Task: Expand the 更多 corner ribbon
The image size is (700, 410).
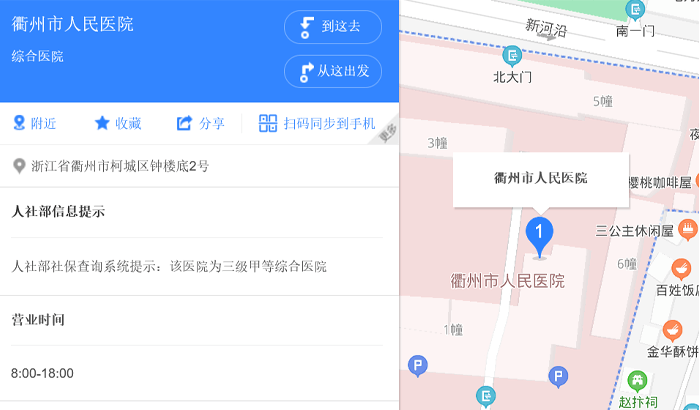Action: (388, 134)
